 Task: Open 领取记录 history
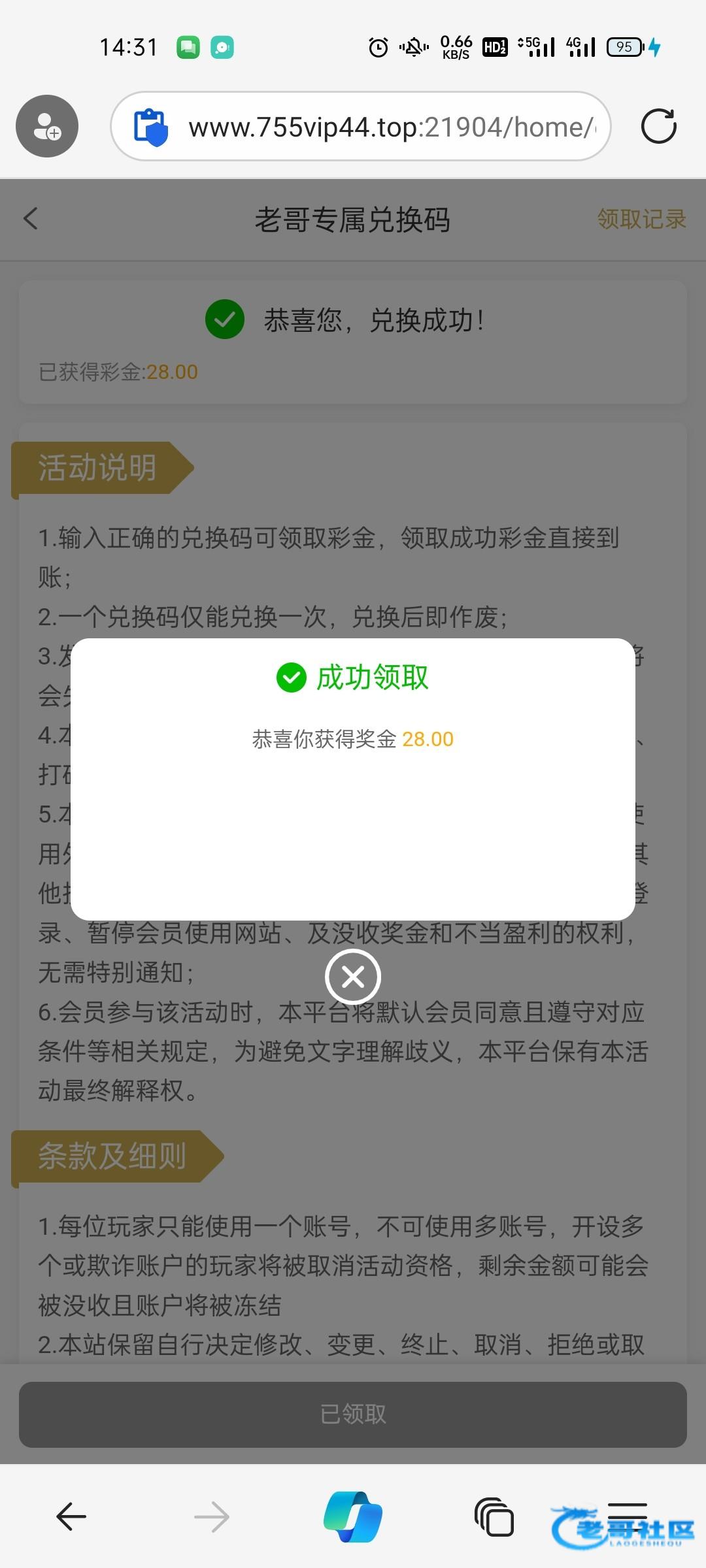641,220
